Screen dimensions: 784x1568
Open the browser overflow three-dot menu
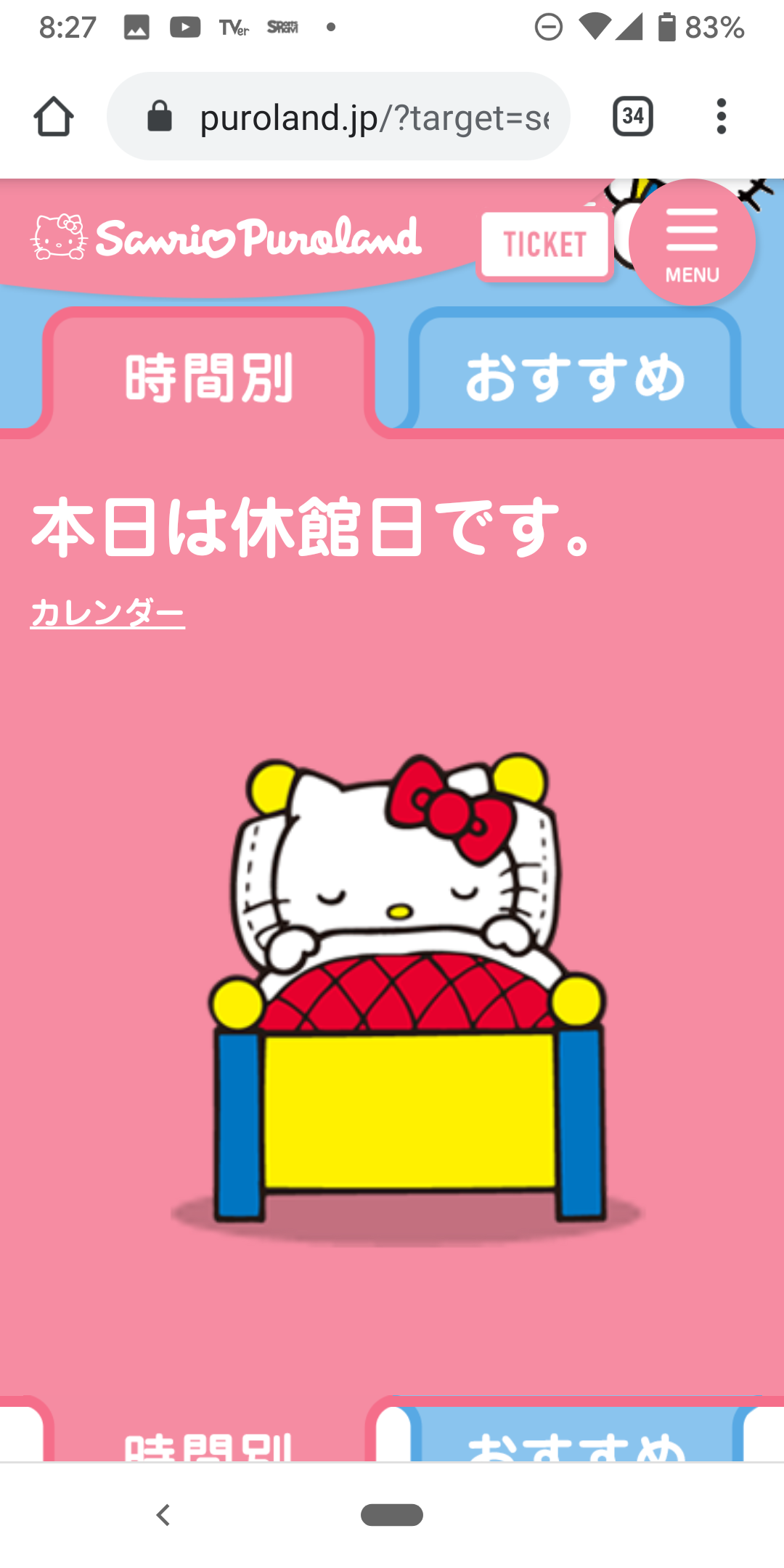click(721, 115)
